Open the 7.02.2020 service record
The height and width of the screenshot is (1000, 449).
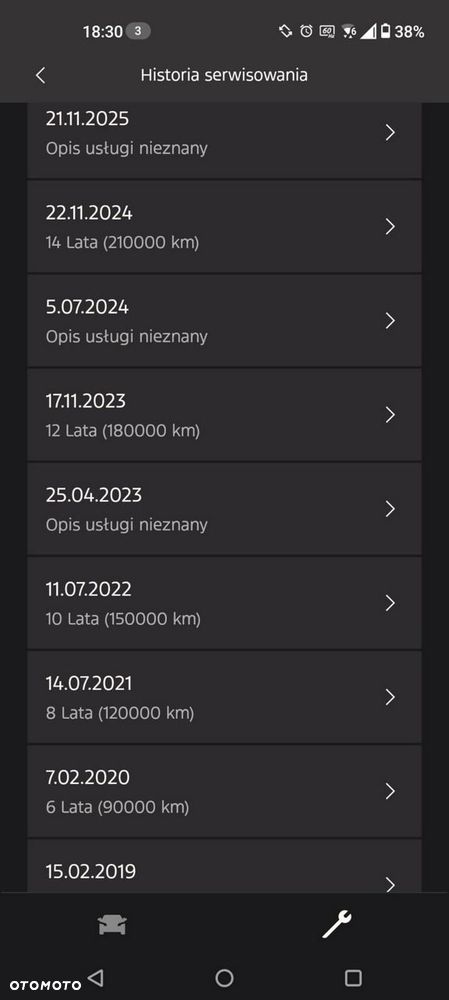224,791
